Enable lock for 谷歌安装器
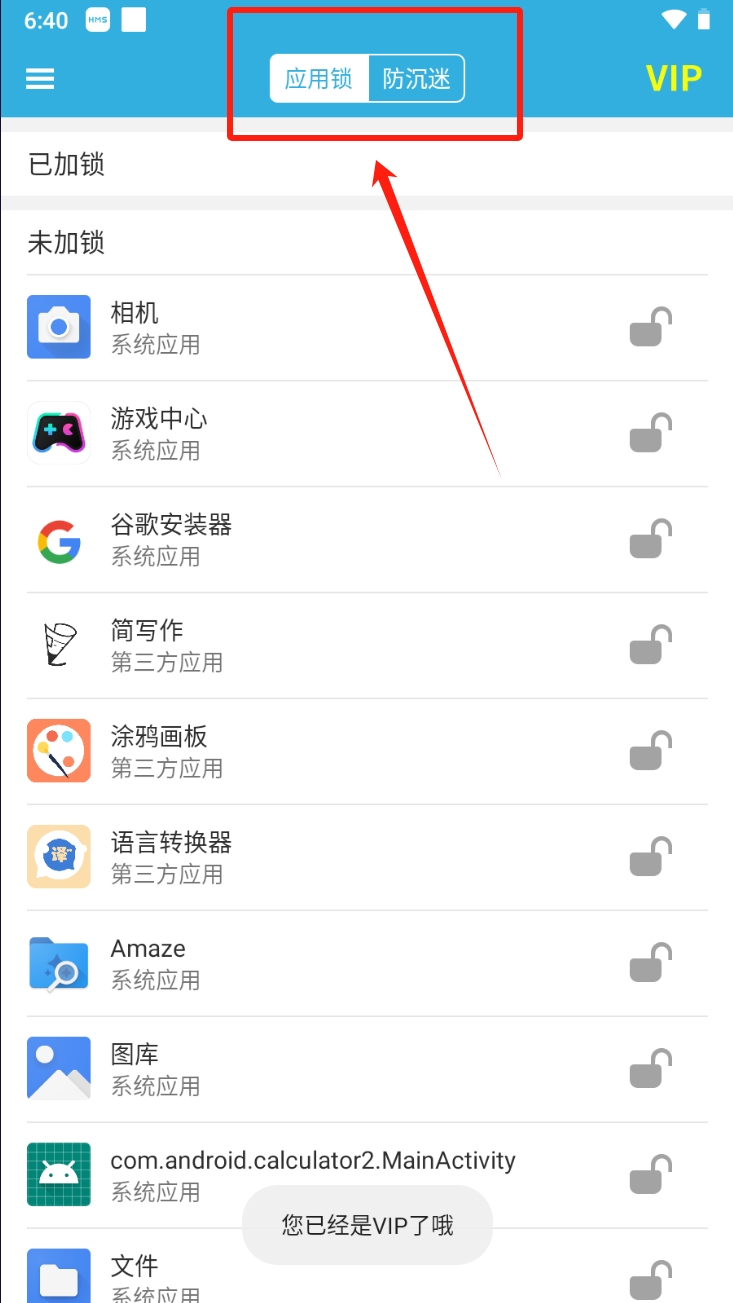 tap(650, 540)
